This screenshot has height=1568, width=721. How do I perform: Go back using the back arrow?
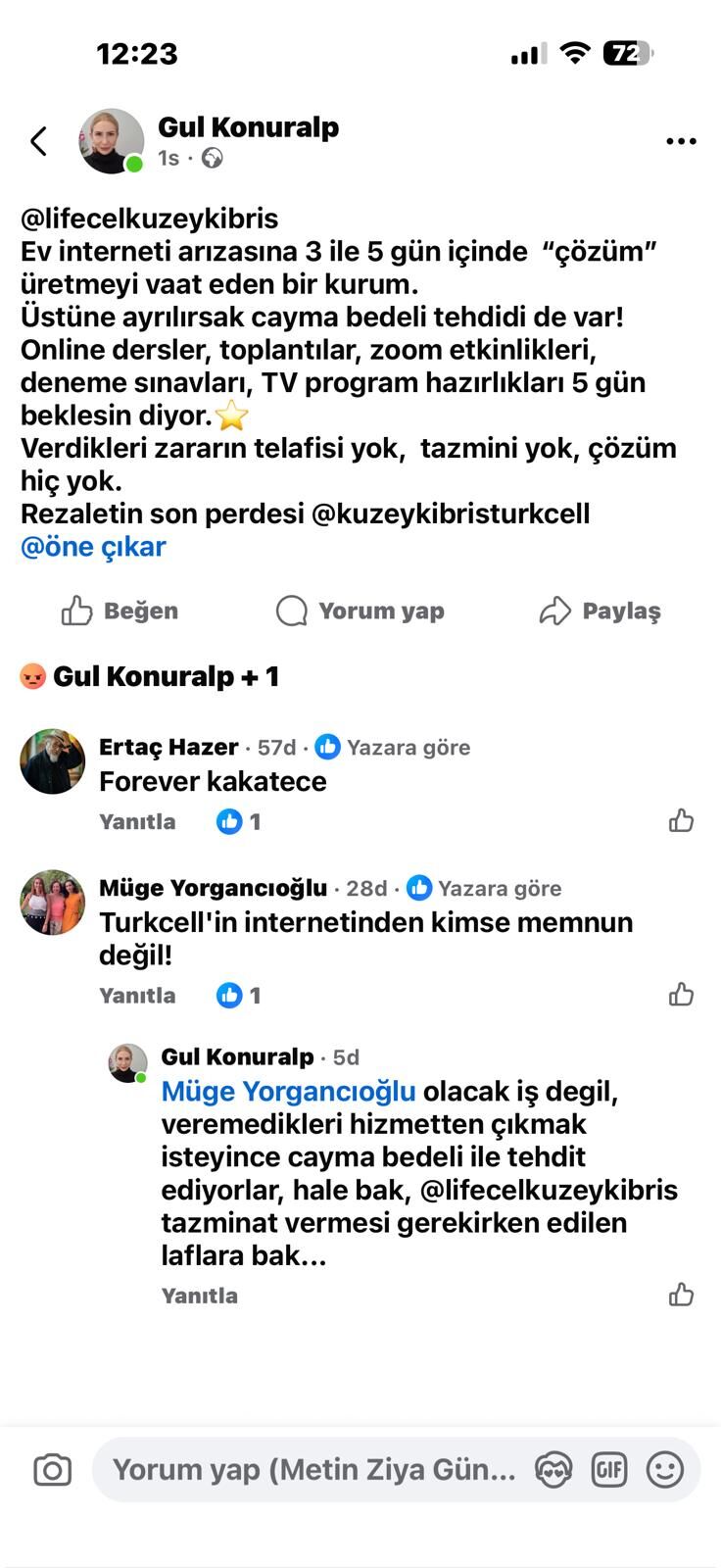point(39,141)
